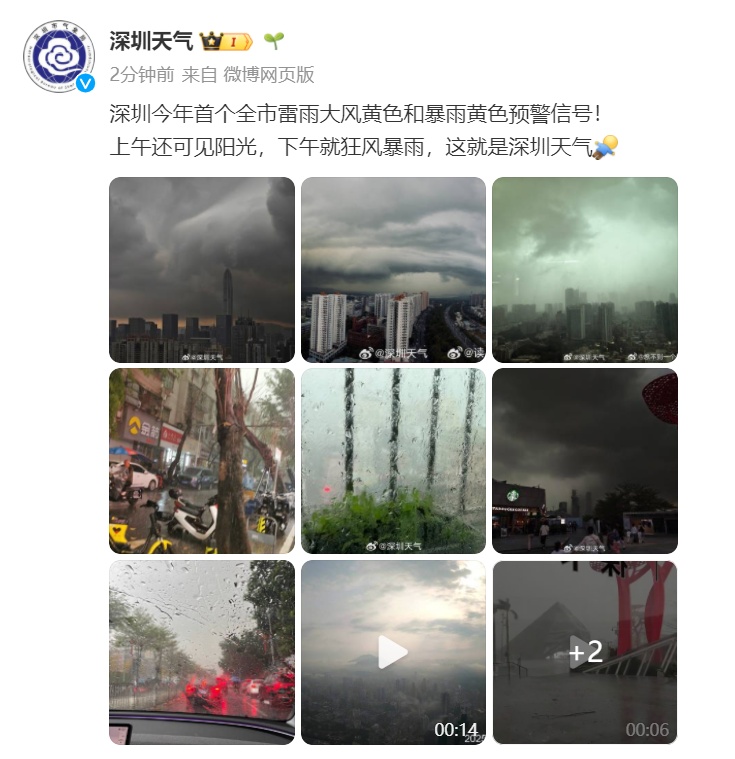Open the membership crown badge

(225, 41)
